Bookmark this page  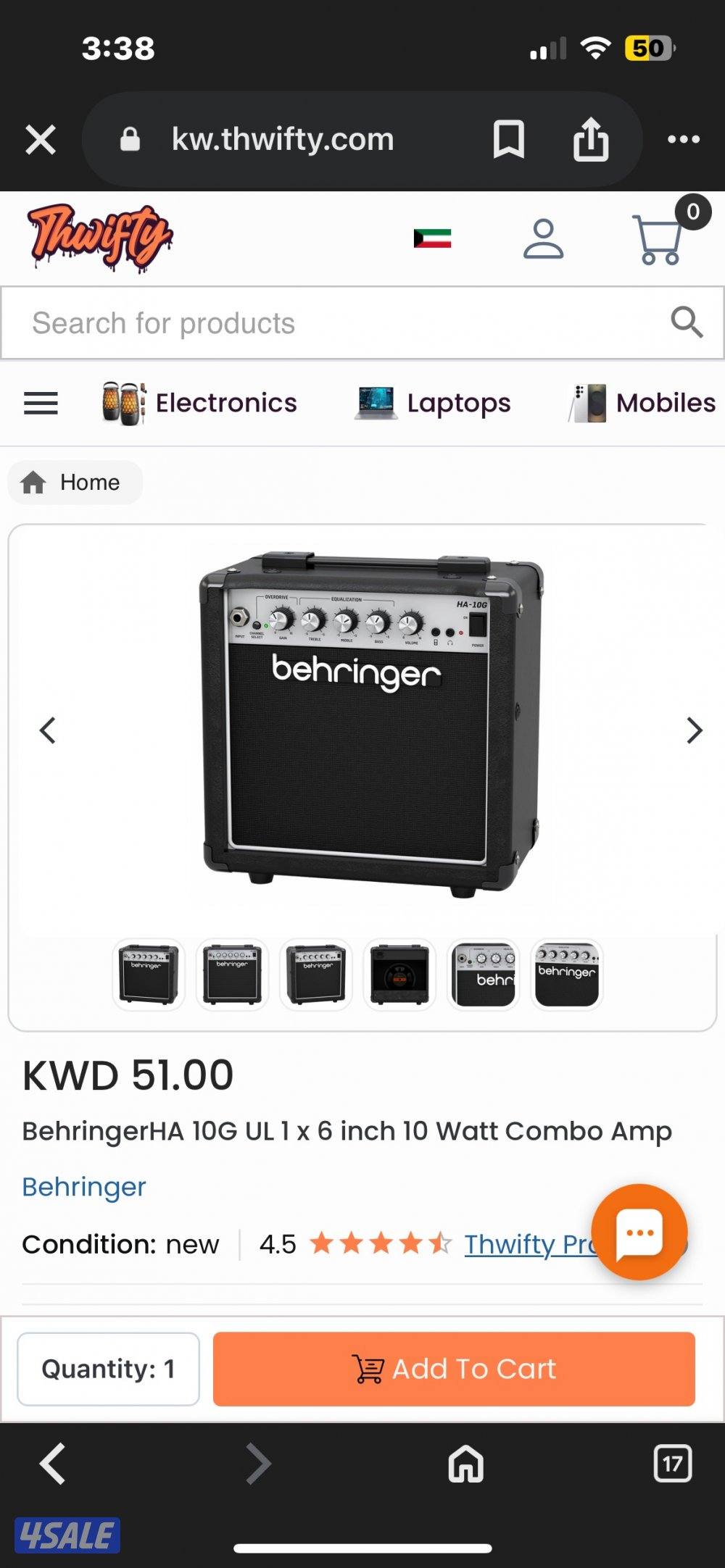click(x=508, y=139)
